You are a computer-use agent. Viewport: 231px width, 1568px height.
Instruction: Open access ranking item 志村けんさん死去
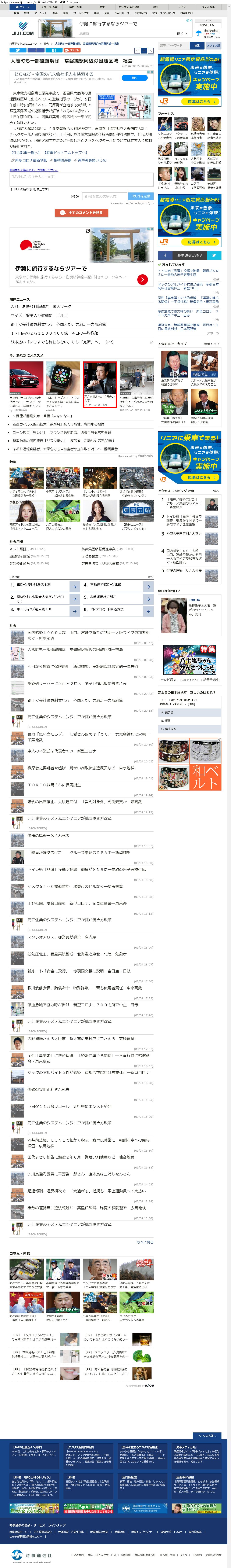(183, 534)
